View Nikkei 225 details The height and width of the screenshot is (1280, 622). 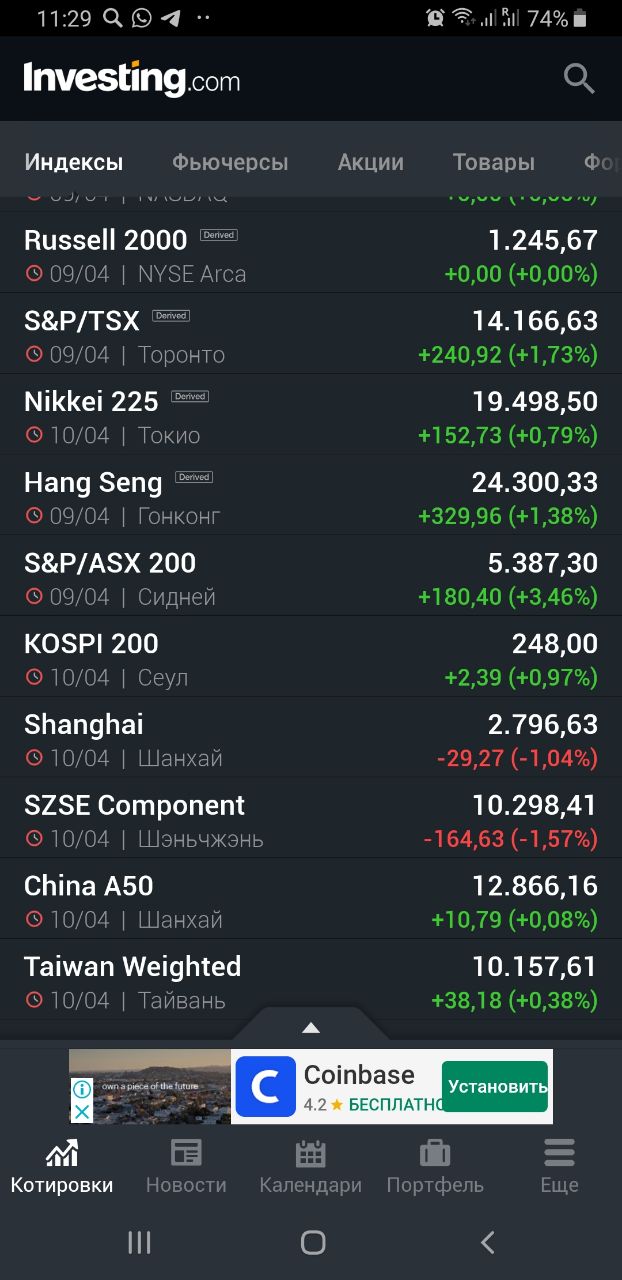pos(311,414)
